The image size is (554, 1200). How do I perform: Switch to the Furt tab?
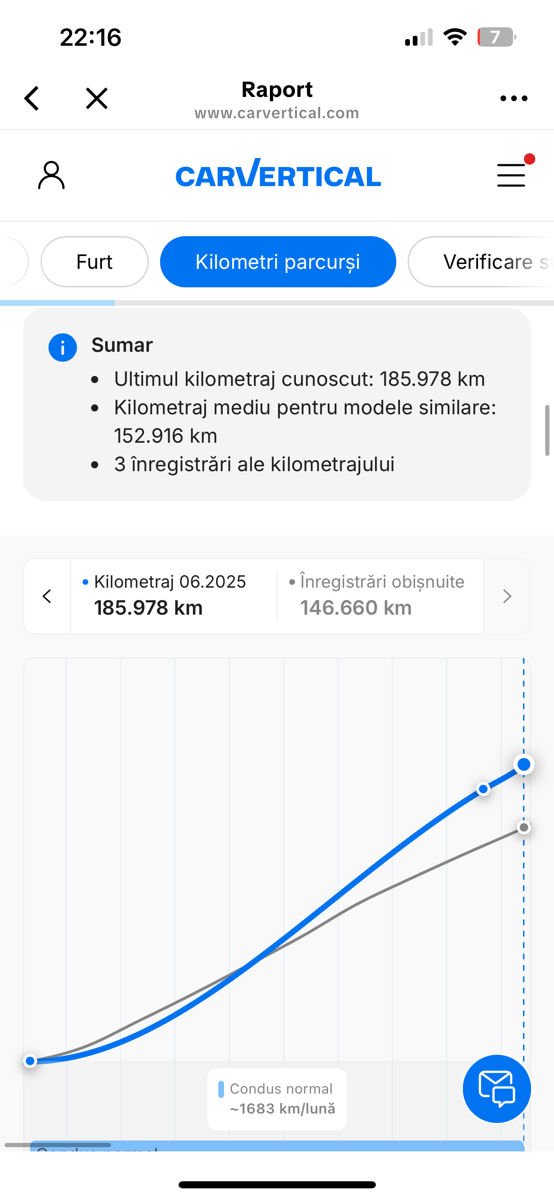pyautogui.click(x=94, y=262)
